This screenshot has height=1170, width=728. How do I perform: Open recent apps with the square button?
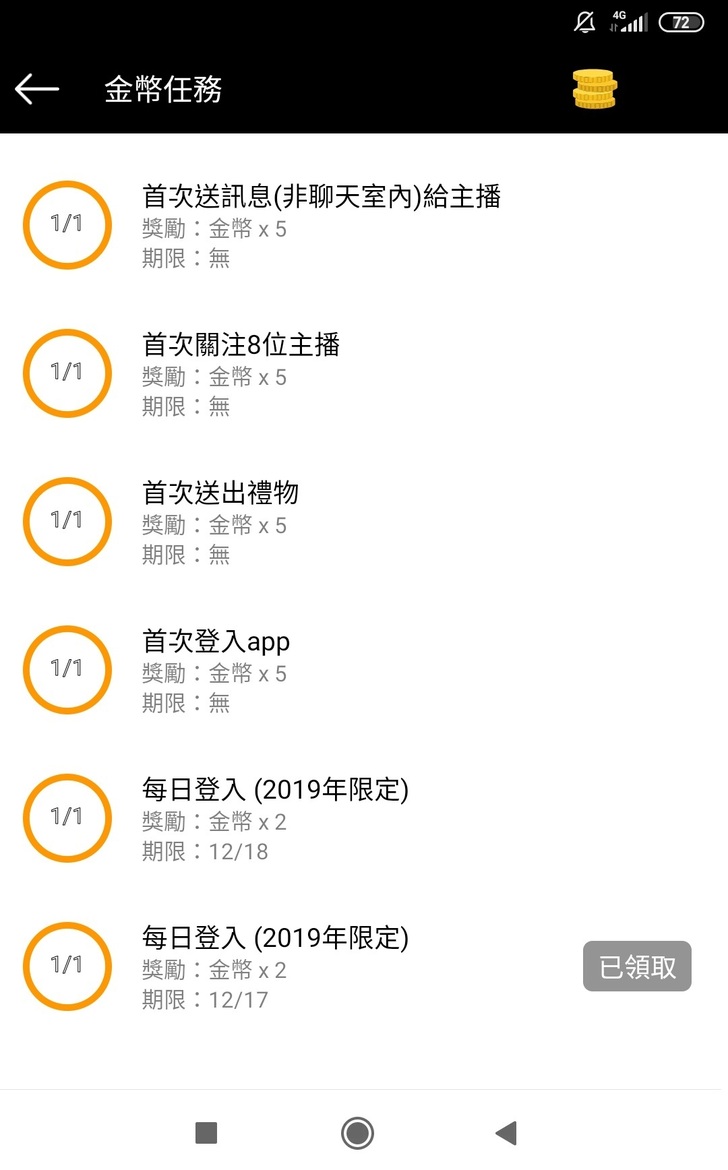[x=206, y=1133]
